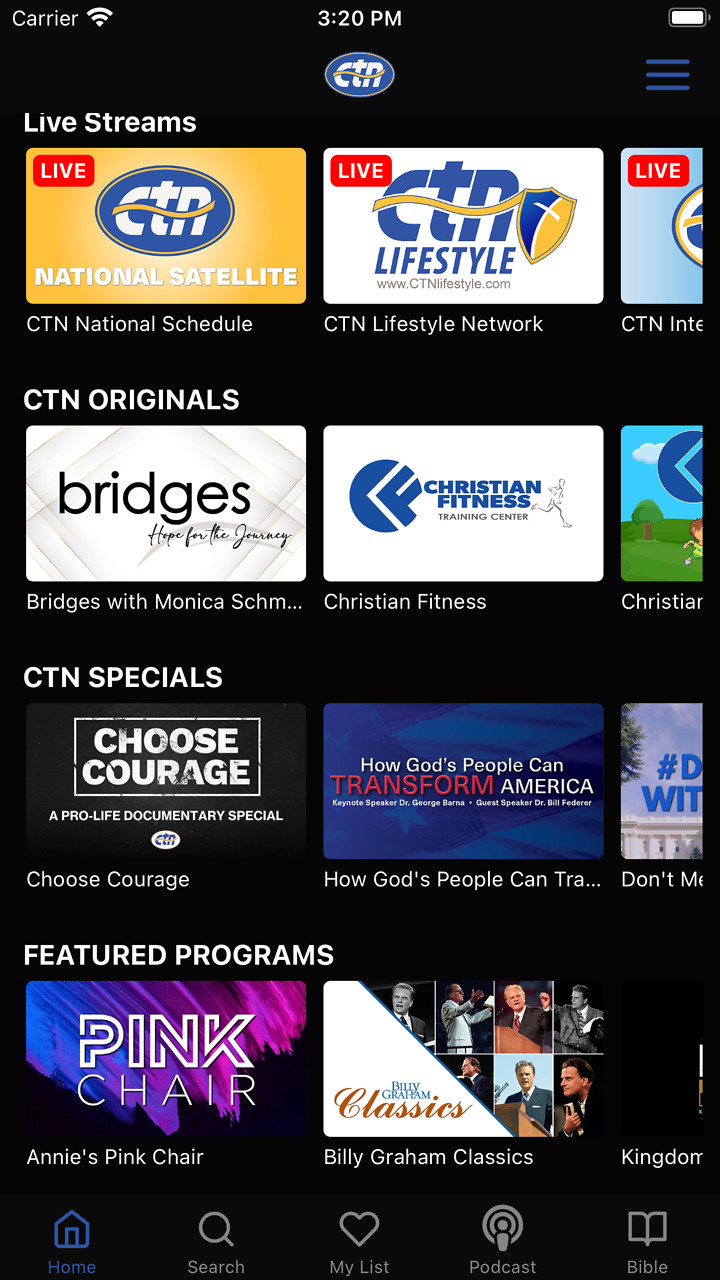Screen dimensions: 720x1280
Task: Open the My List tab
Action: [360, 1241]
